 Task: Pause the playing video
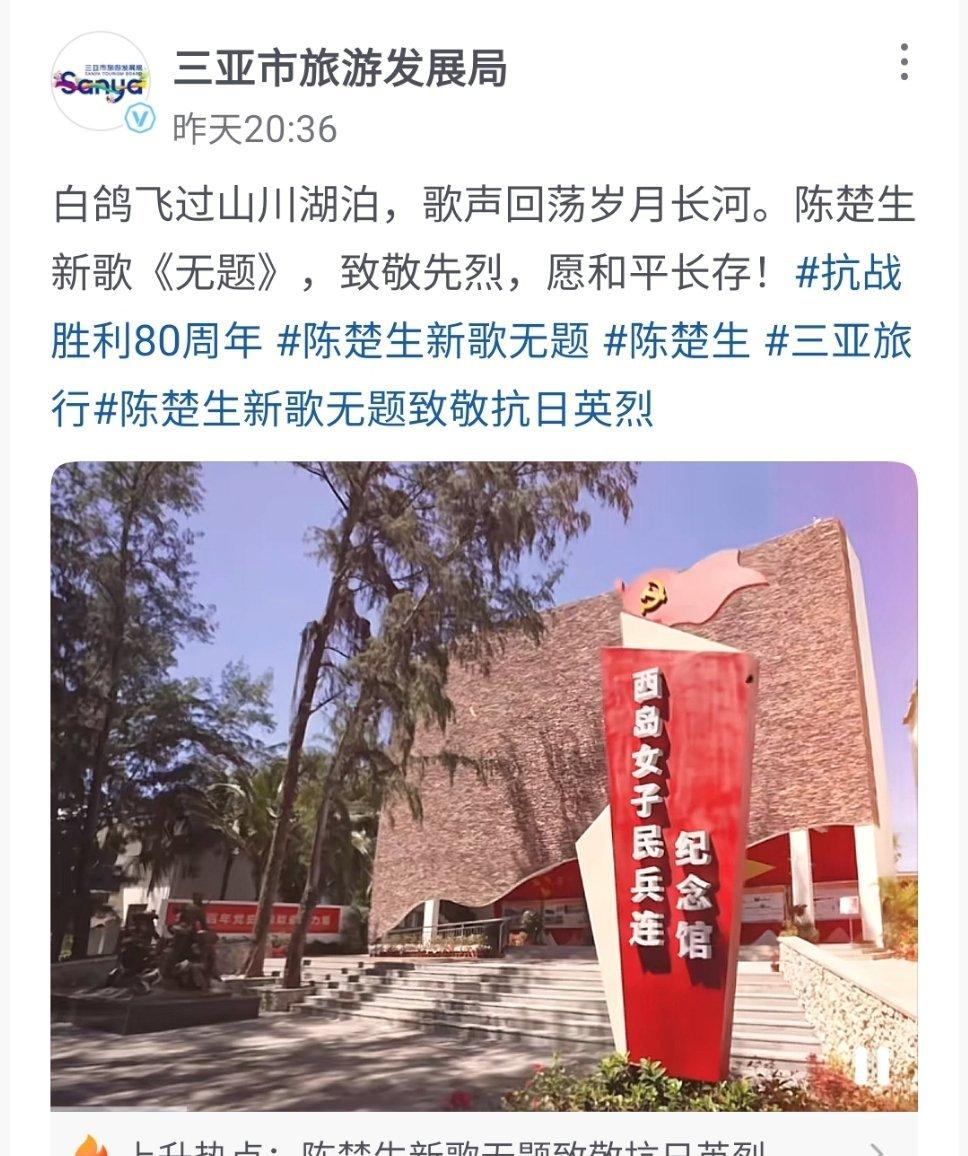click(x=869, y=1065)
